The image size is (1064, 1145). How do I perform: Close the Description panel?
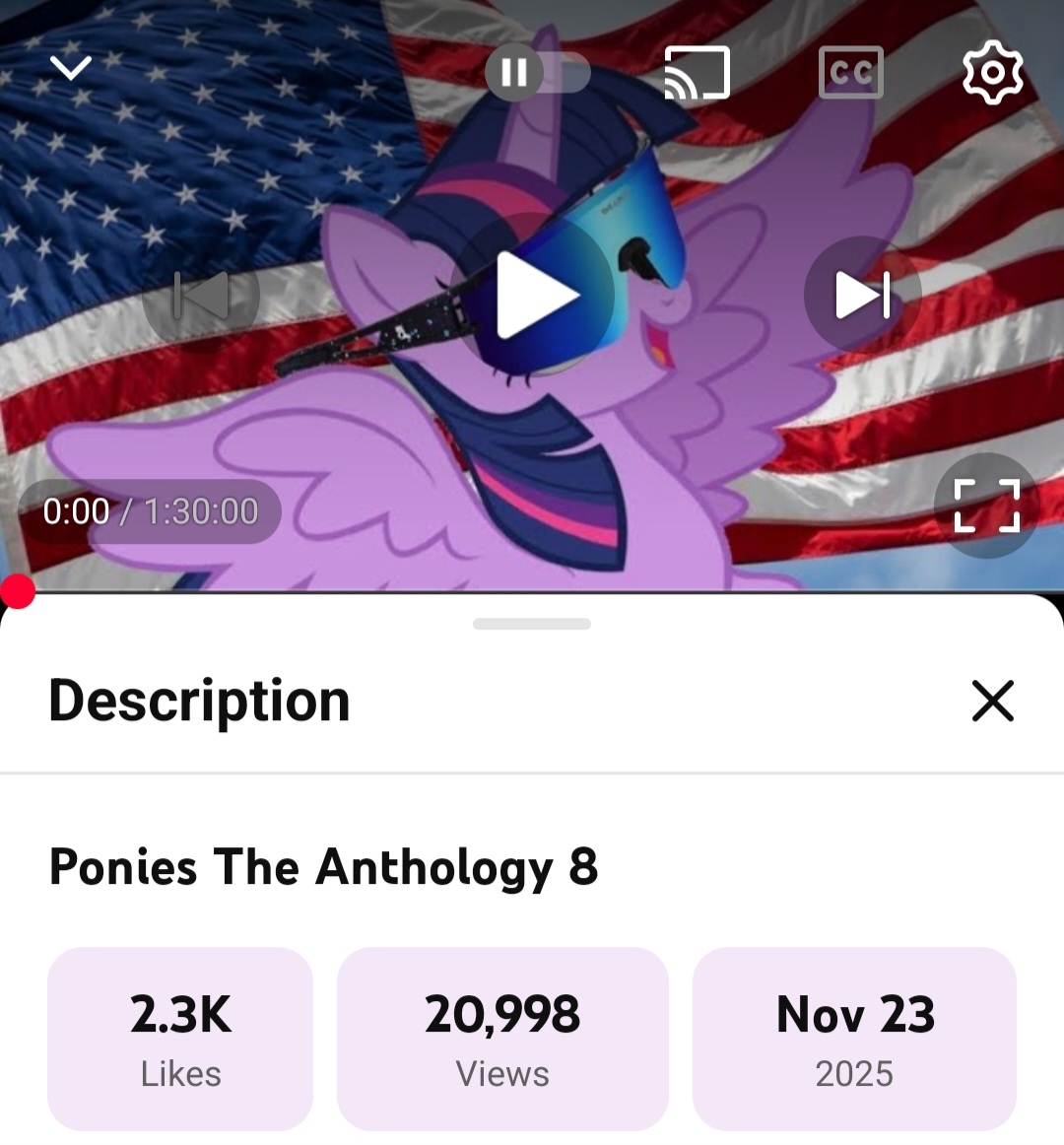coord(992,701)
